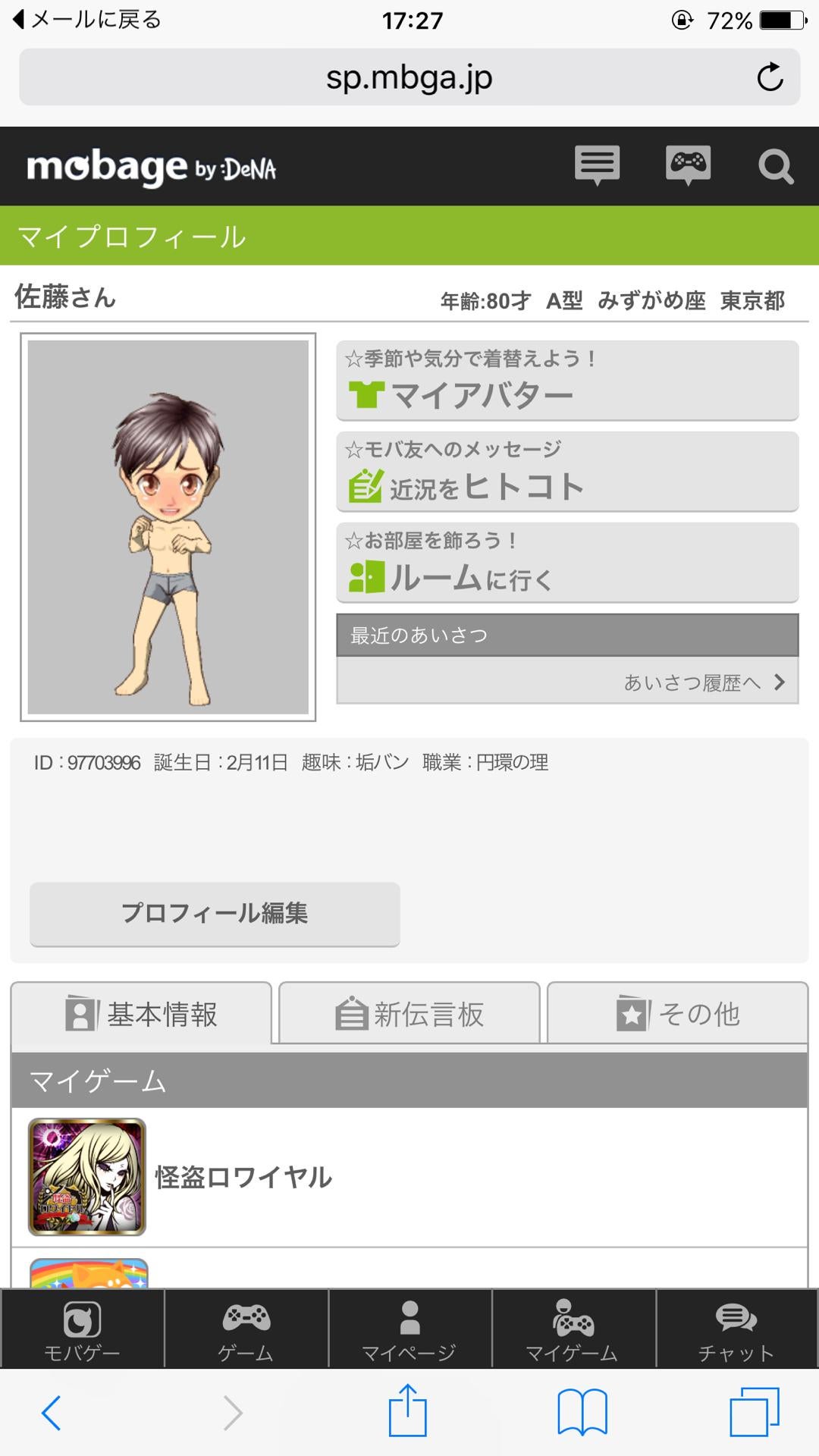Viewport: 819px width, 1456px height.
Task: Tap the search magnifier in the header
Action: point(775,165)
